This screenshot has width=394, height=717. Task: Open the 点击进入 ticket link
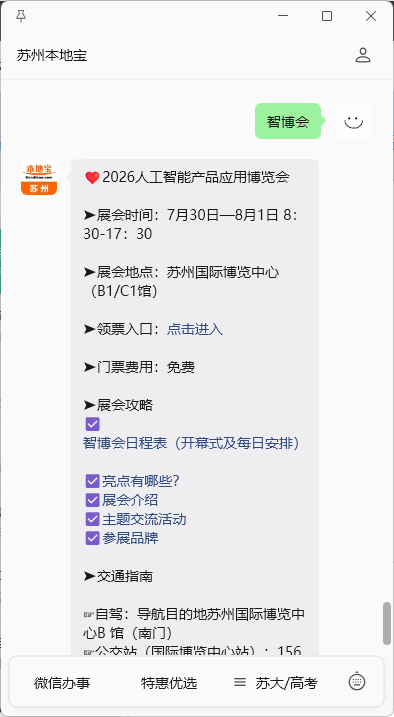tap(195, 329)
